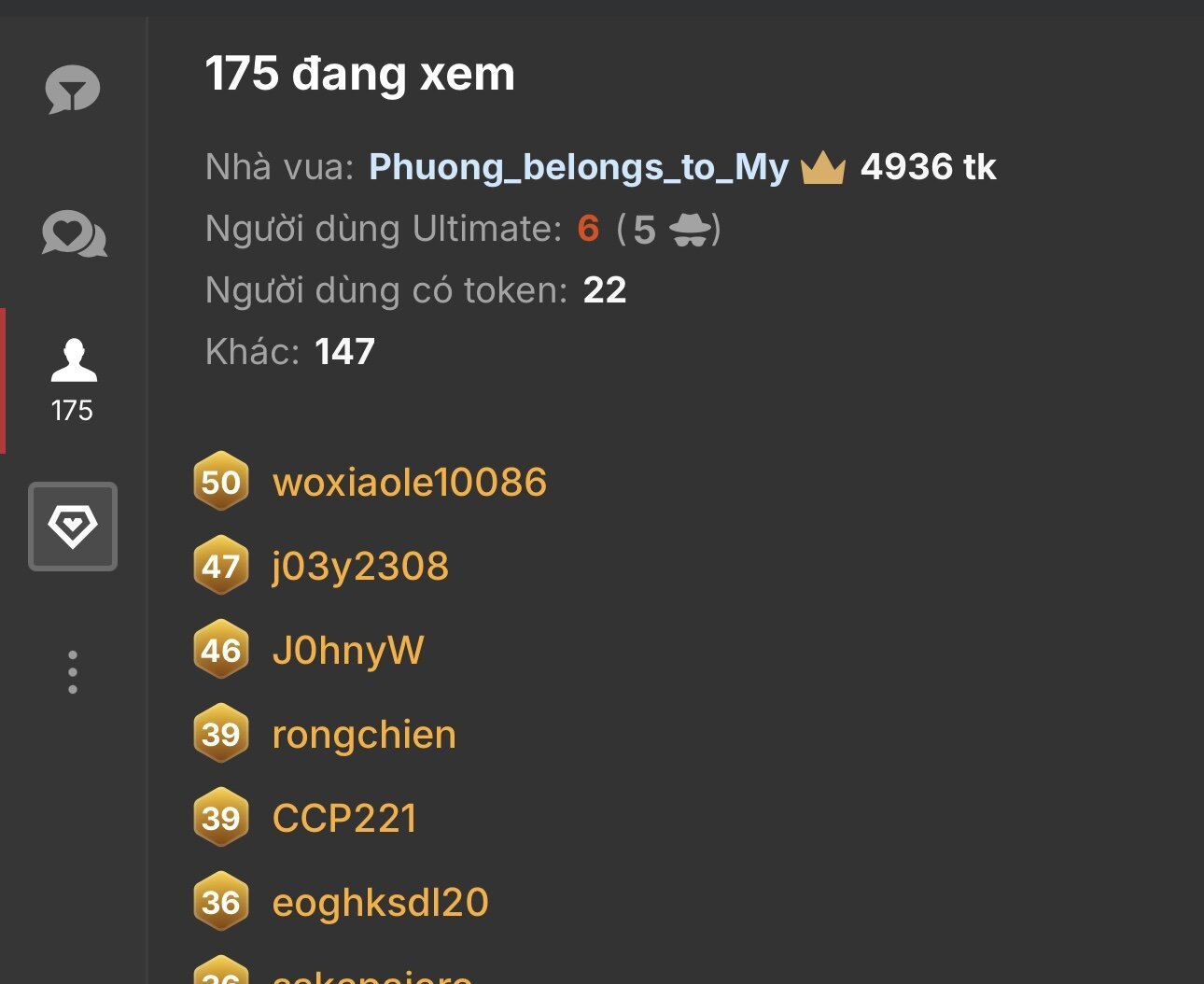Open the public chat tab

click(x=73, y=91)
